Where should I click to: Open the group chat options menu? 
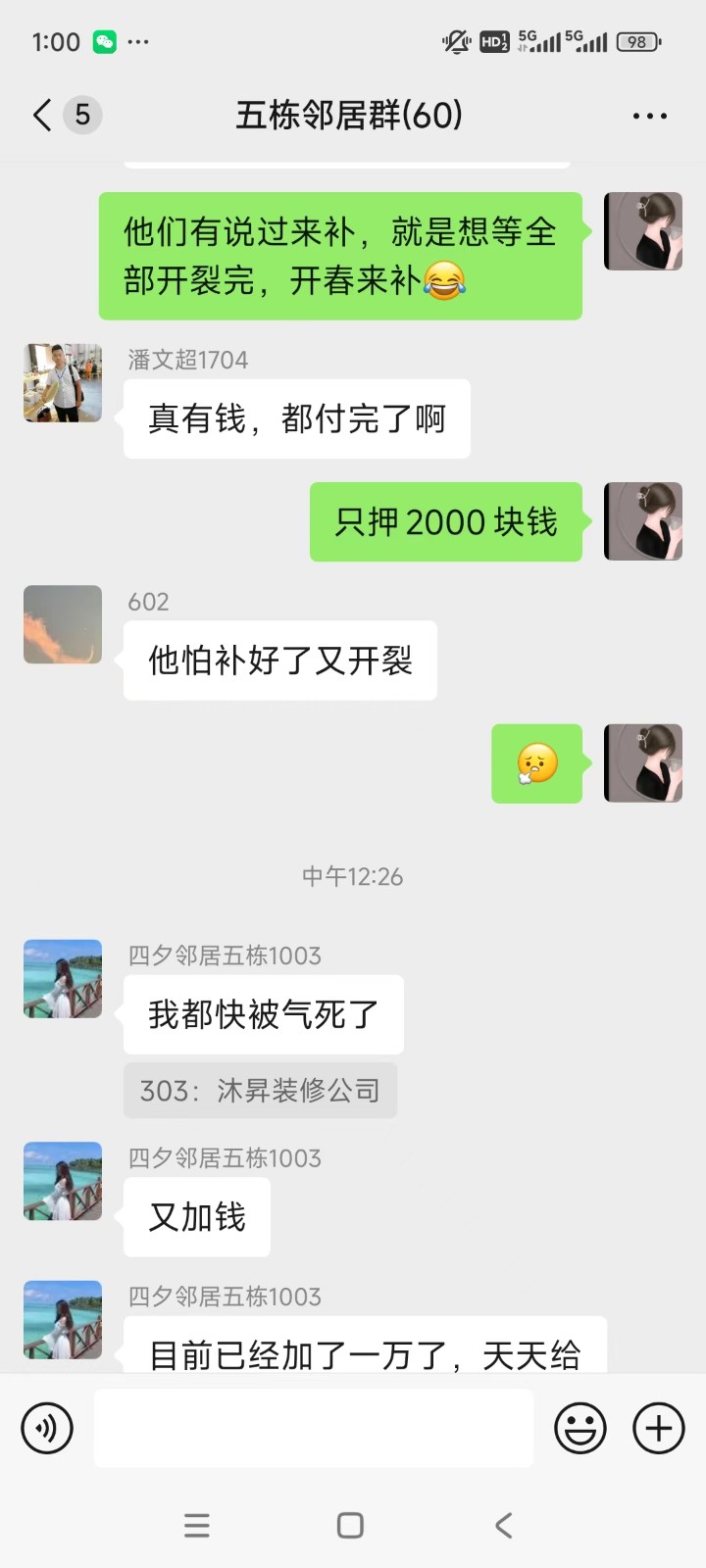pos(649,116)
